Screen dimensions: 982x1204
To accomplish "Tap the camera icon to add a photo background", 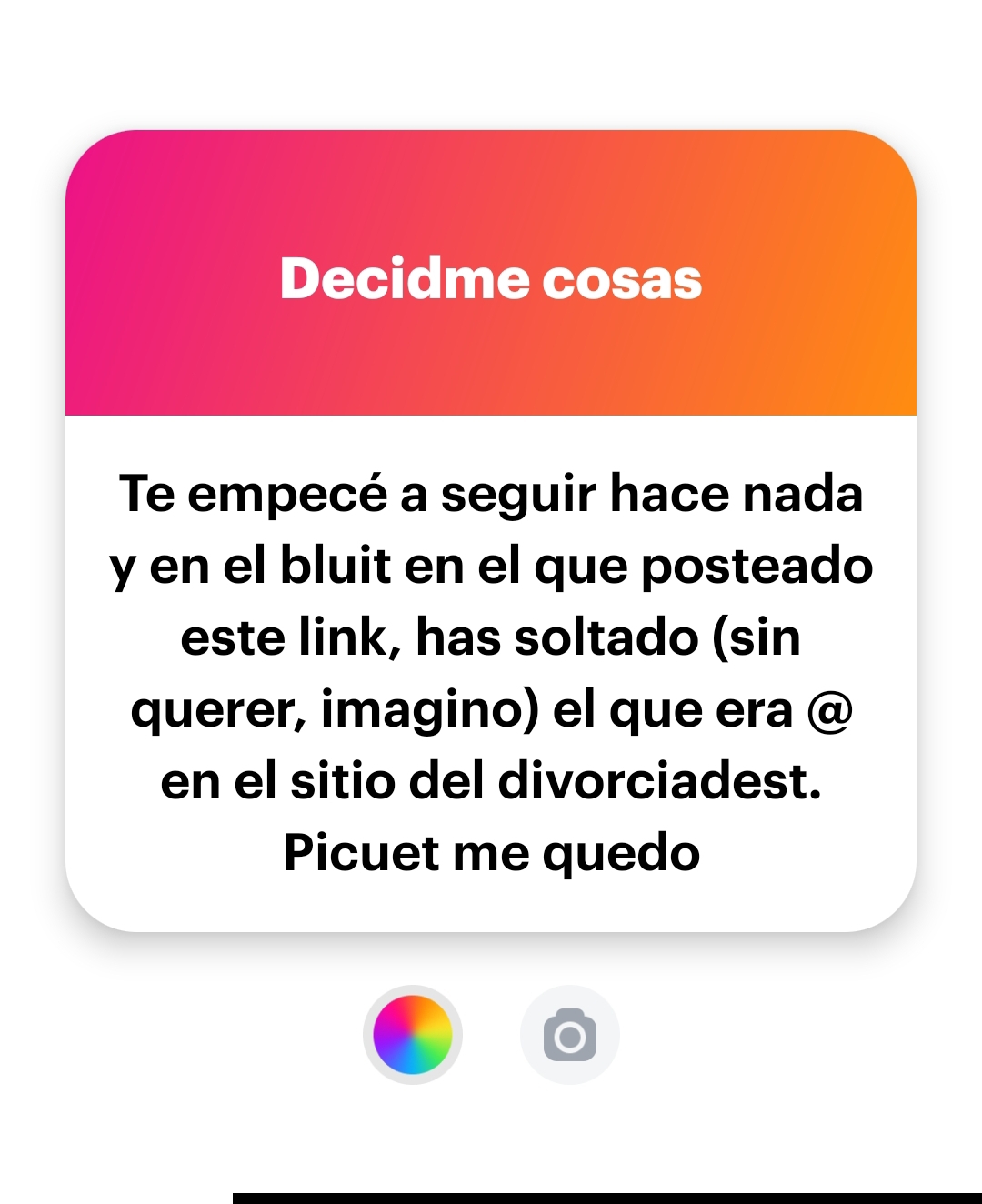I will coord(570,1035).
